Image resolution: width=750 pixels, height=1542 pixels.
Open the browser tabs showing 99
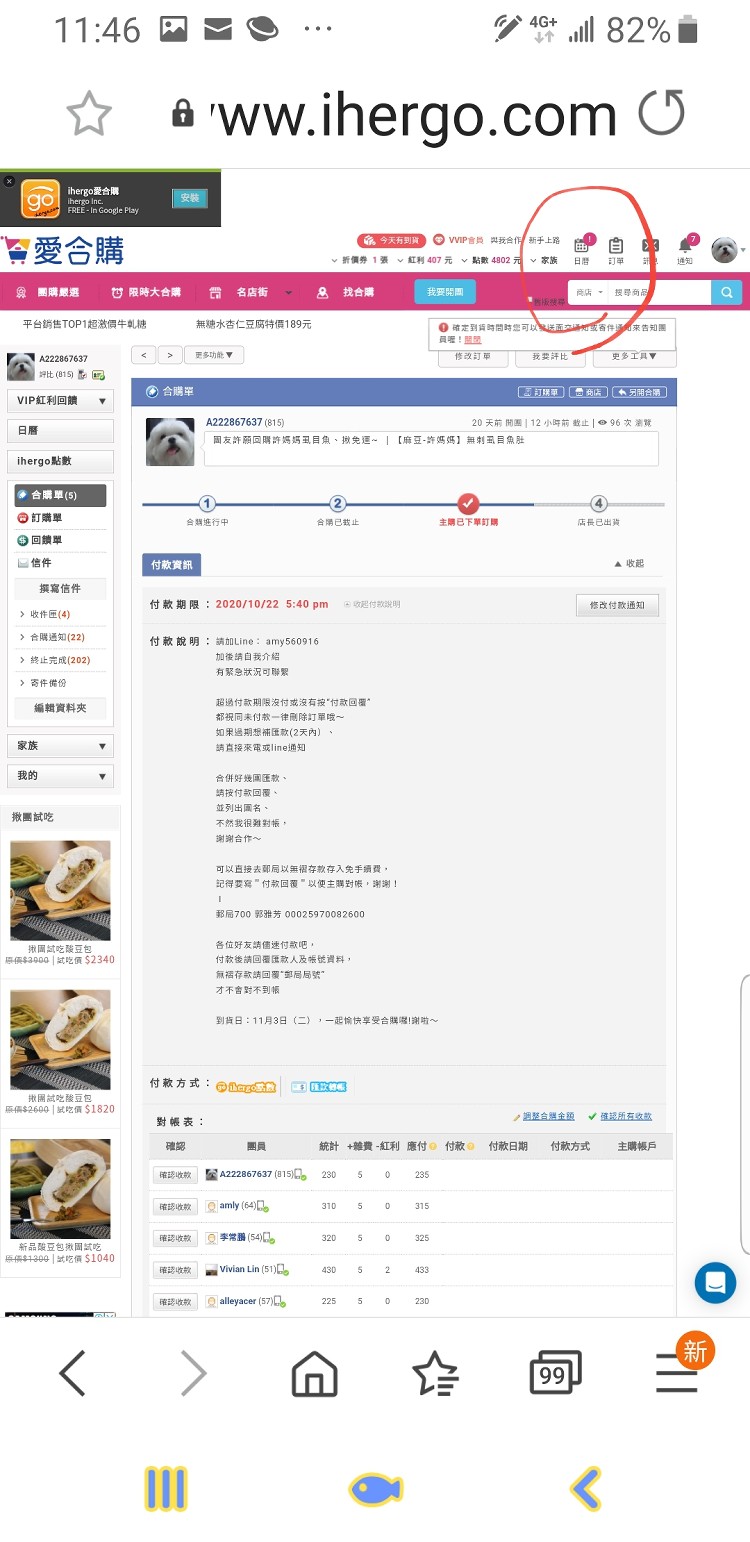[554, 1374]
